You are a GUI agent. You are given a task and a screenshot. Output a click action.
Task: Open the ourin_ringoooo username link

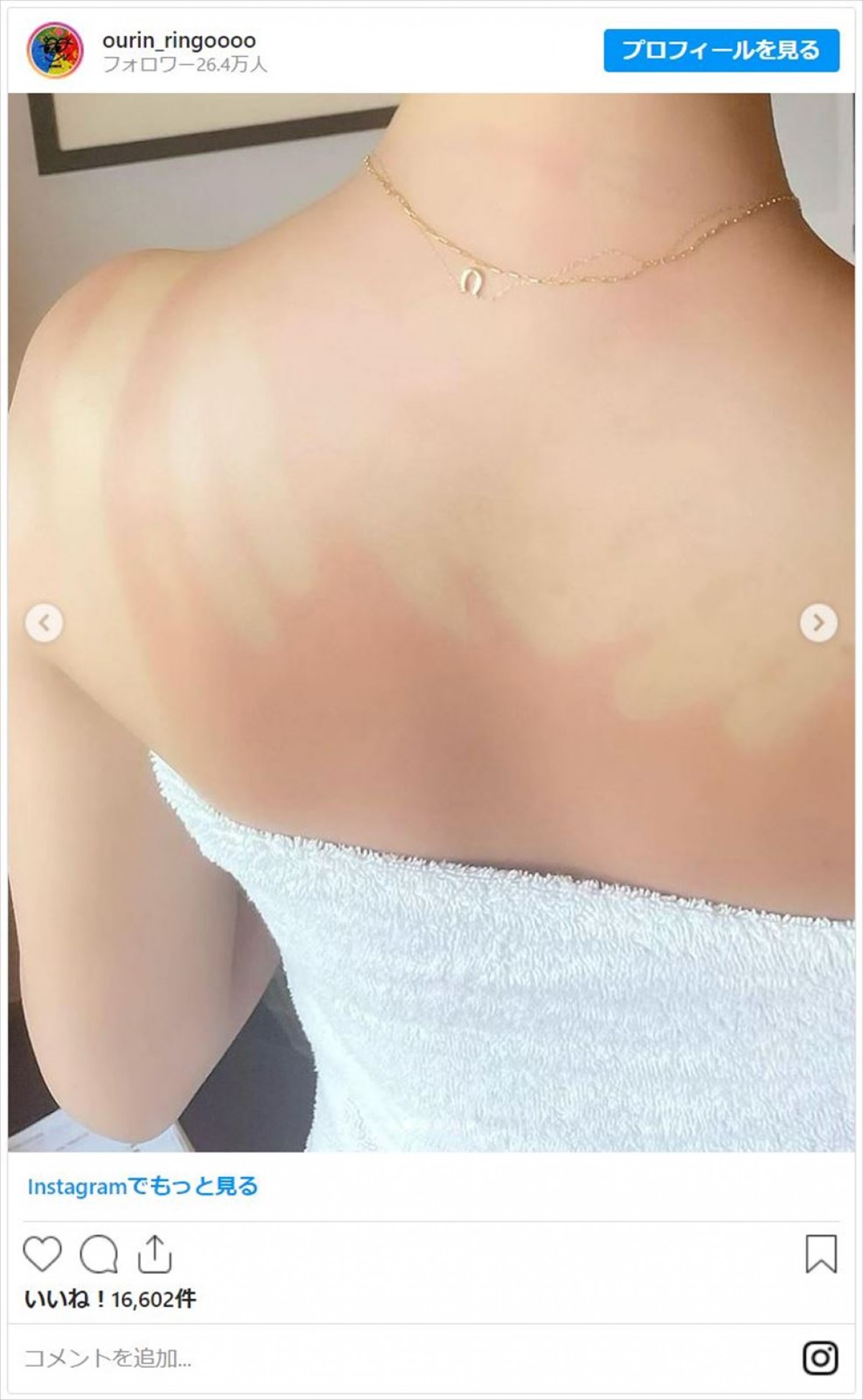[179, 41]
